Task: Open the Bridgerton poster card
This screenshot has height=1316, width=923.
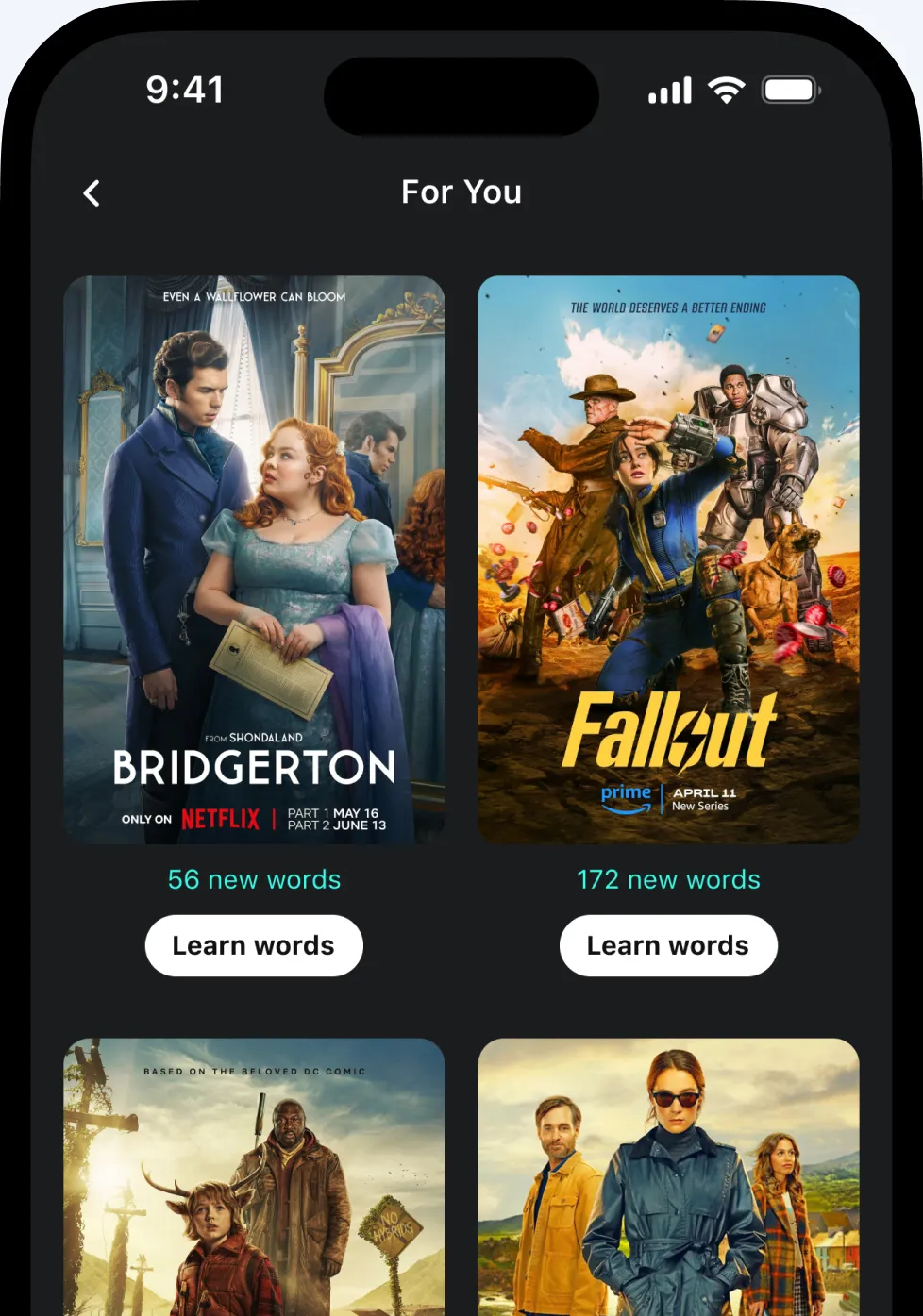Action: [x=254, y=559]
